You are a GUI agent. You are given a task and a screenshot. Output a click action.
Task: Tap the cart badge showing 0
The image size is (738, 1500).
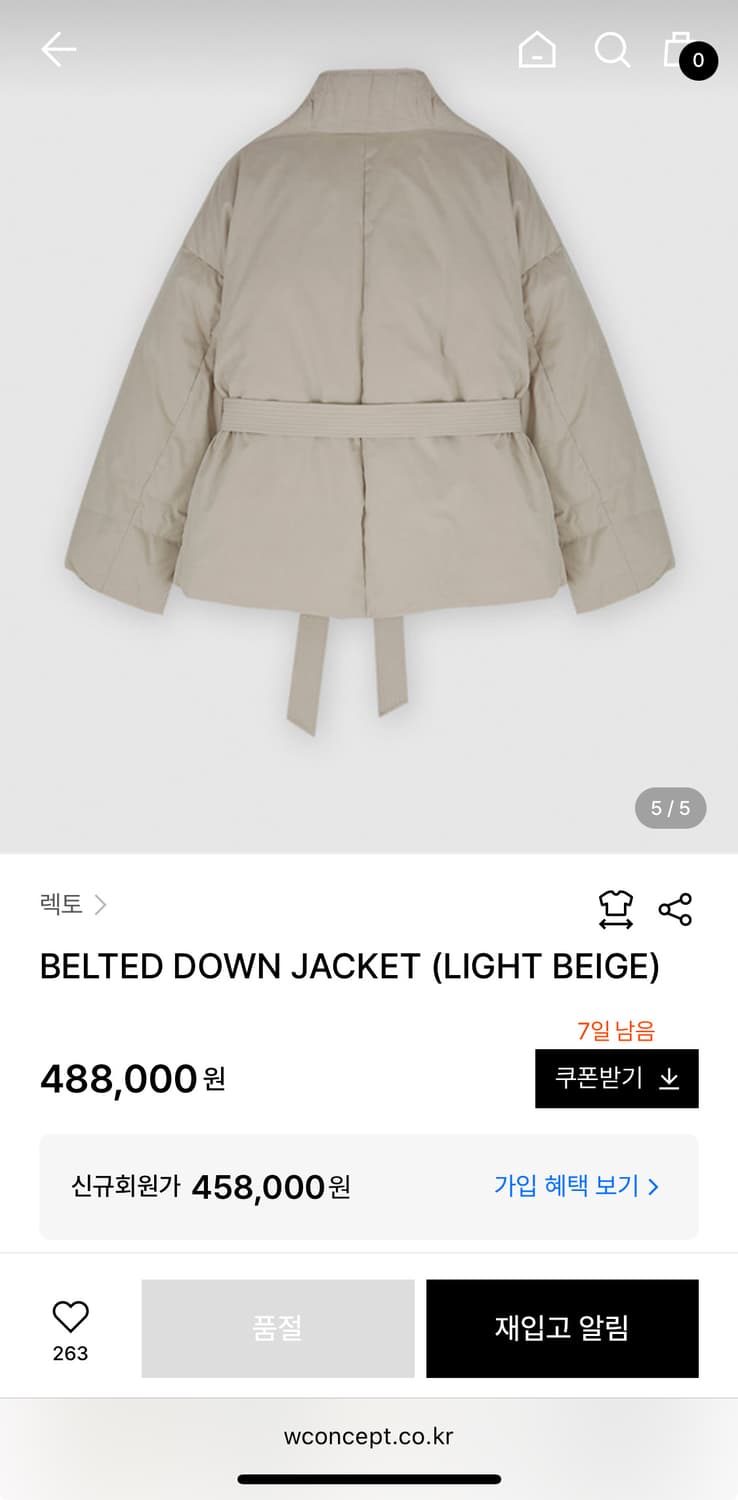pos(699,60)
